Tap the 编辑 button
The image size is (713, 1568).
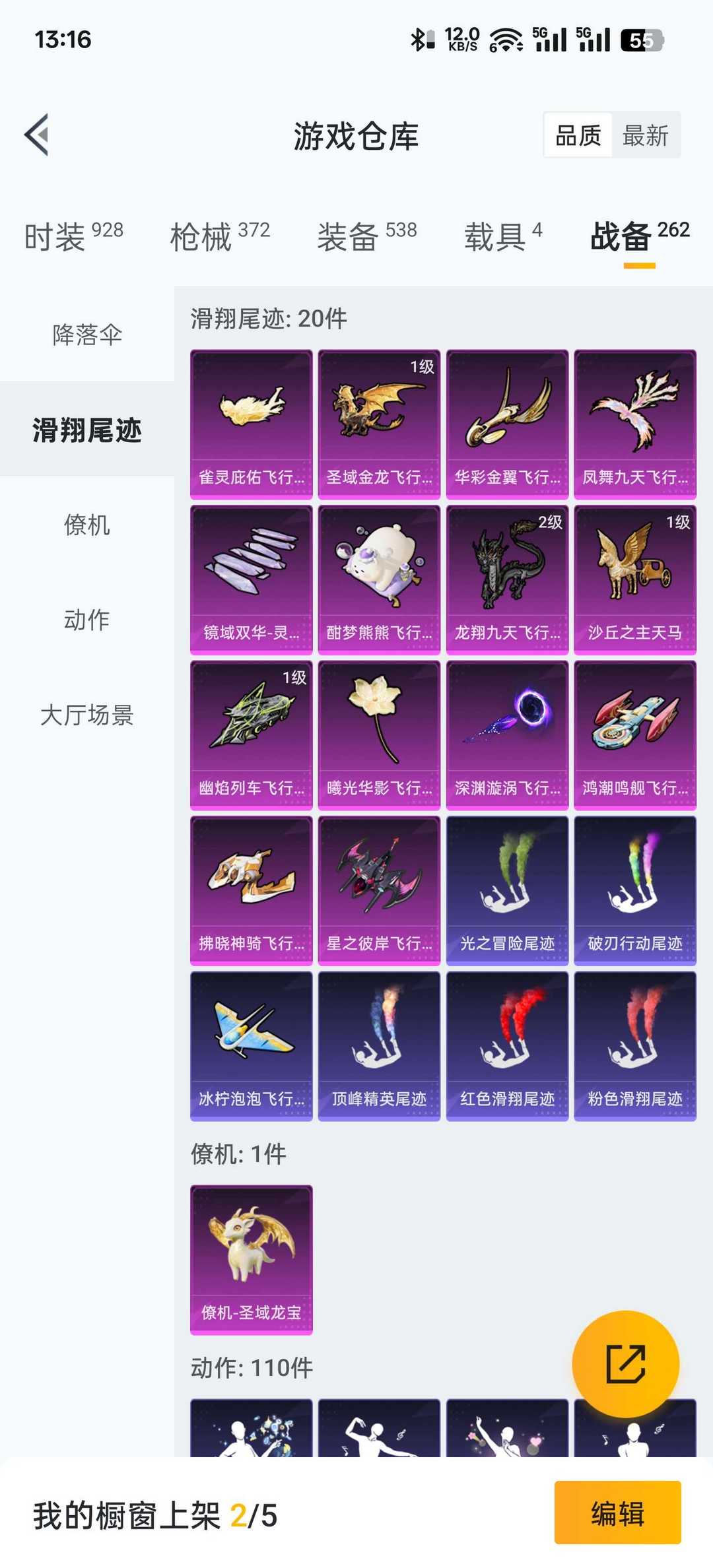tap(617, 1513)
